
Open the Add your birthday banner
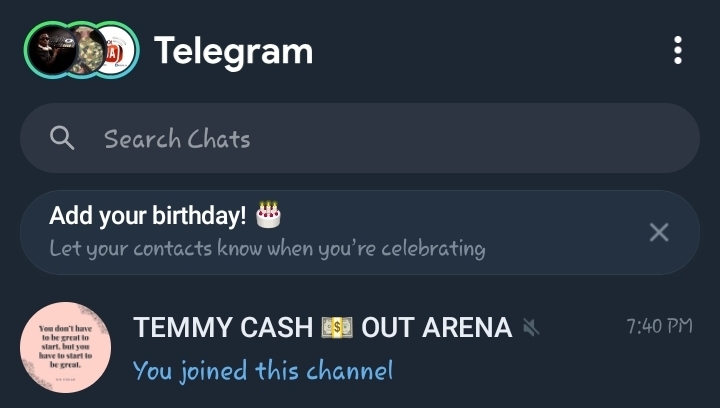pyautogui.click(x=300, y=231)
